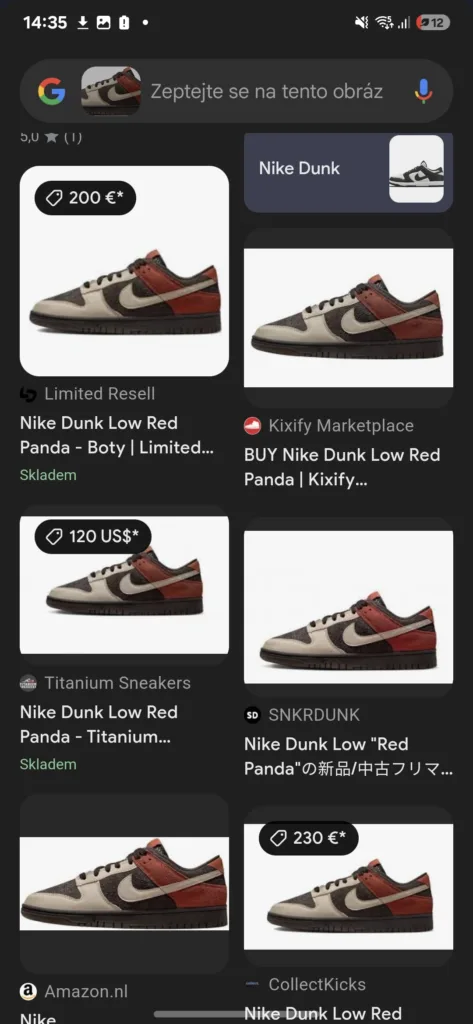The image size is (473, 1024).
Task: Open the Google logo in search bar
Action: coord(52,91)
